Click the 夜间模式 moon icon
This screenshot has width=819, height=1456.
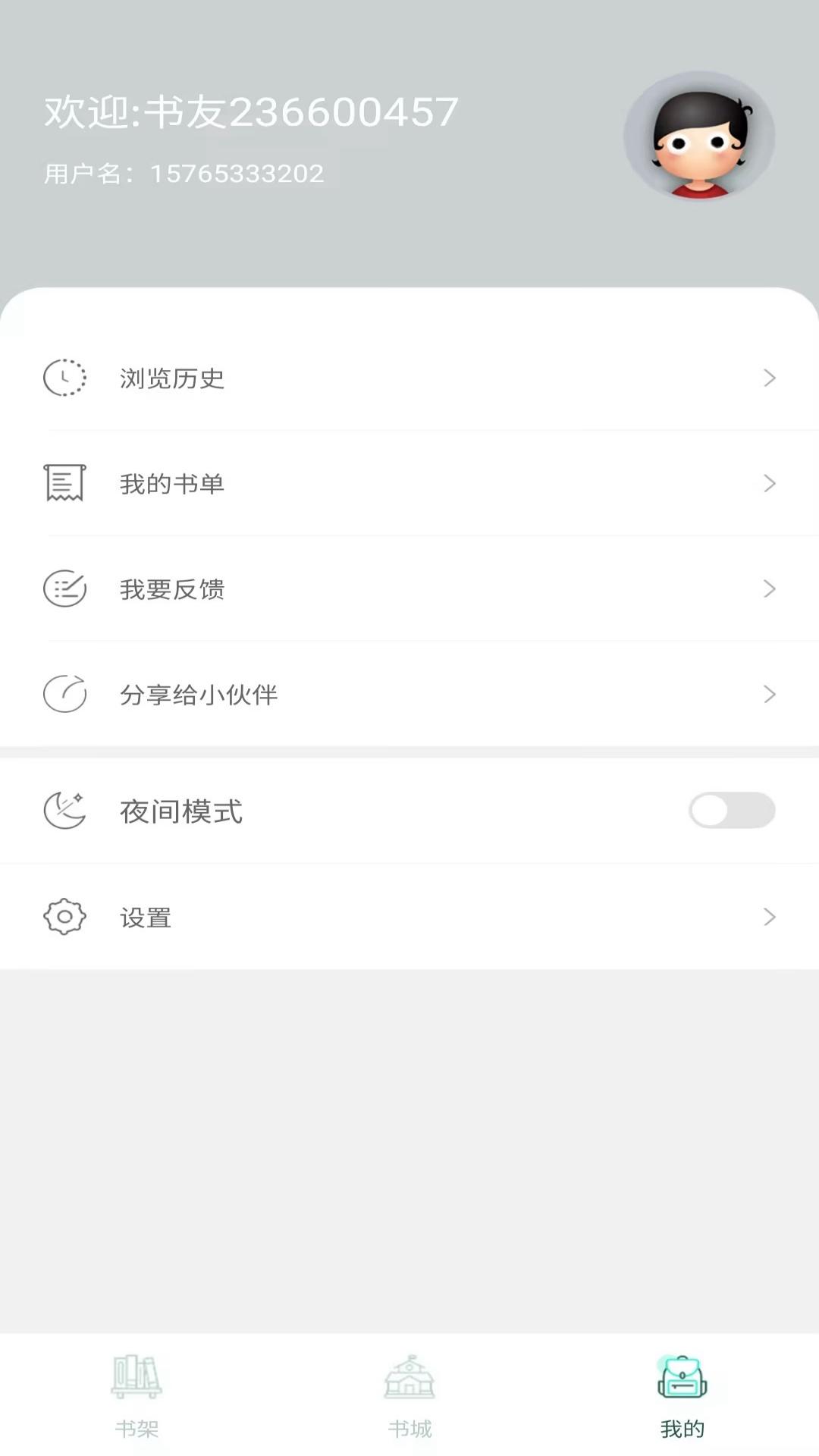(65, 811)
